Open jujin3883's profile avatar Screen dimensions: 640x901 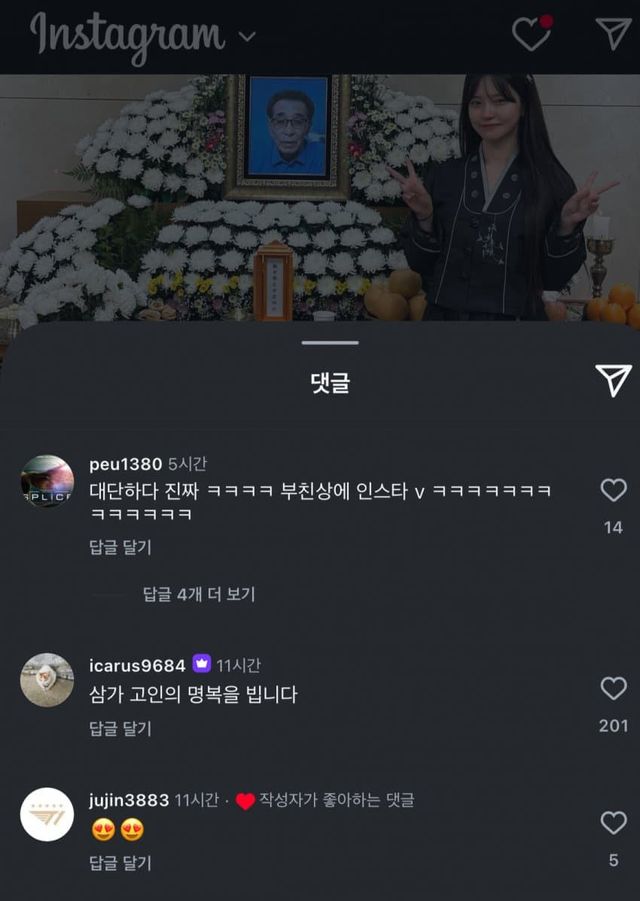[x=47, y=814]
